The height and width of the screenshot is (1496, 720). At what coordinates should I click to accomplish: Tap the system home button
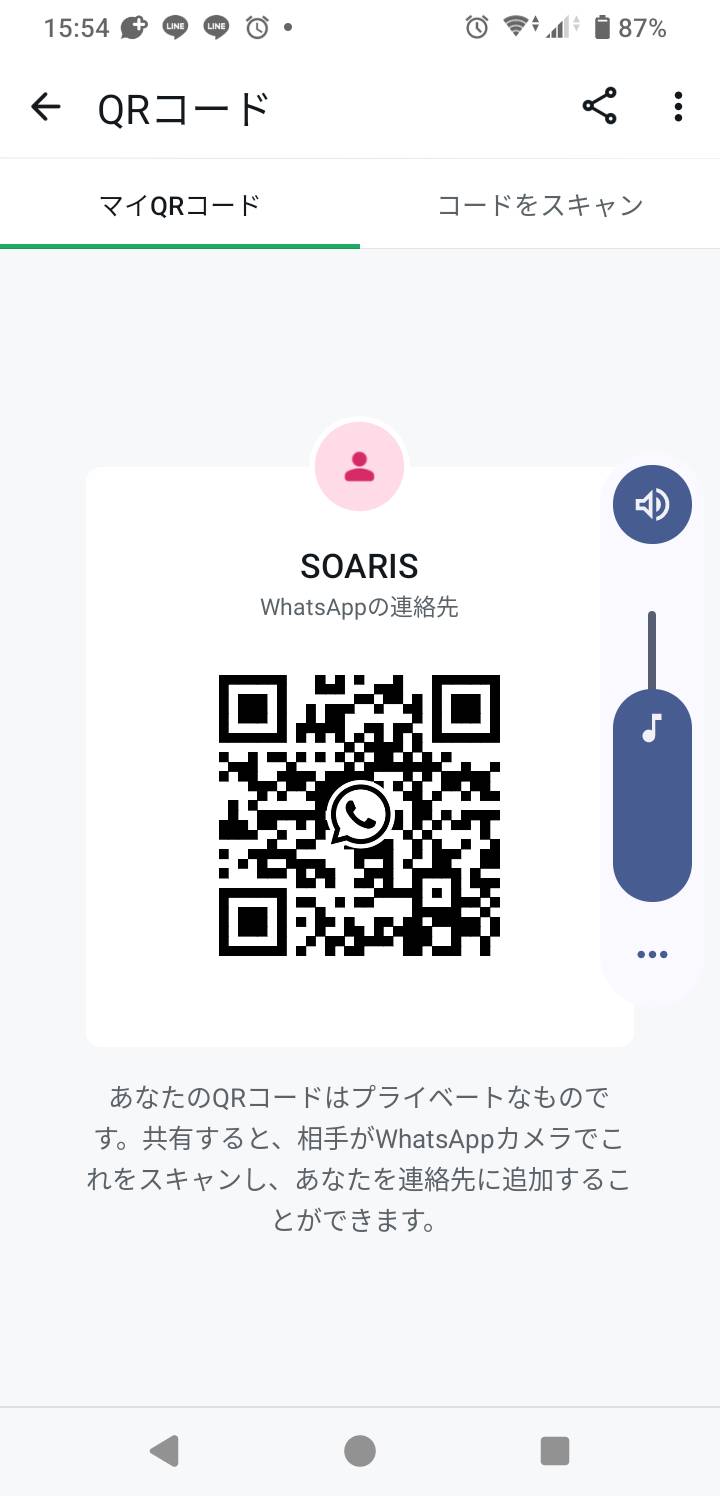click(360, 1451)
